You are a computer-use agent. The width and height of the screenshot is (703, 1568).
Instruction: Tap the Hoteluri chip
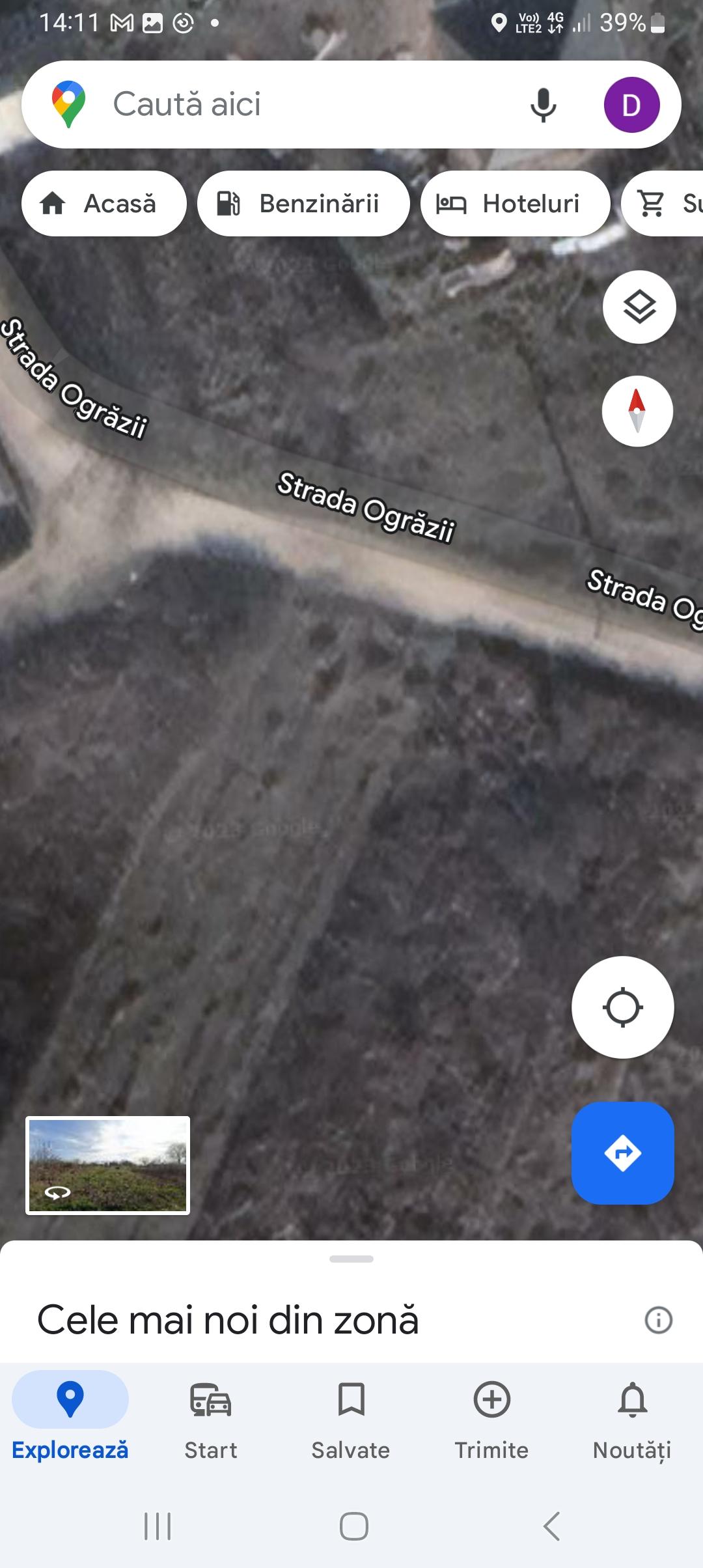pos(515,204)
